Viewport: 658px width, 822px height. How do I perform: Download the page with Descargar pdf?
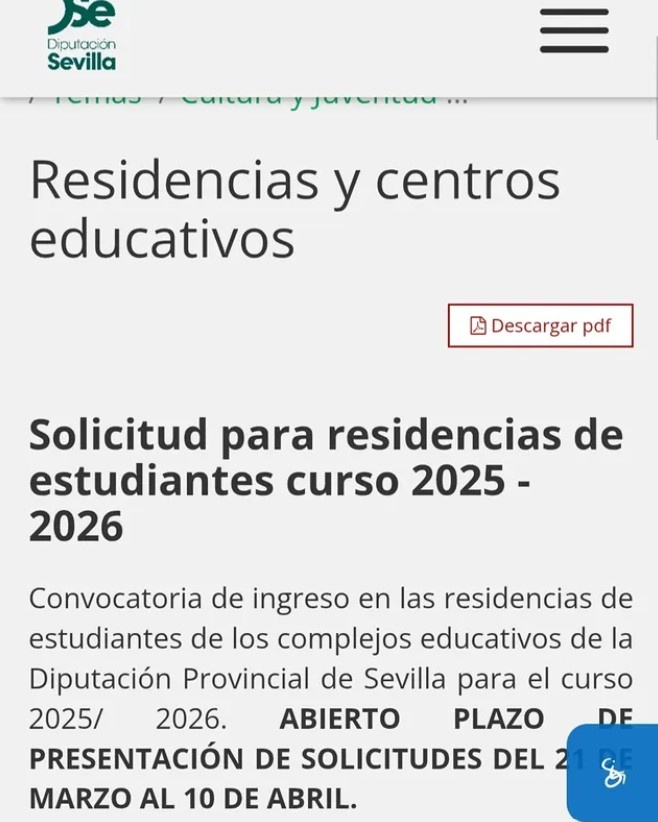540,326
